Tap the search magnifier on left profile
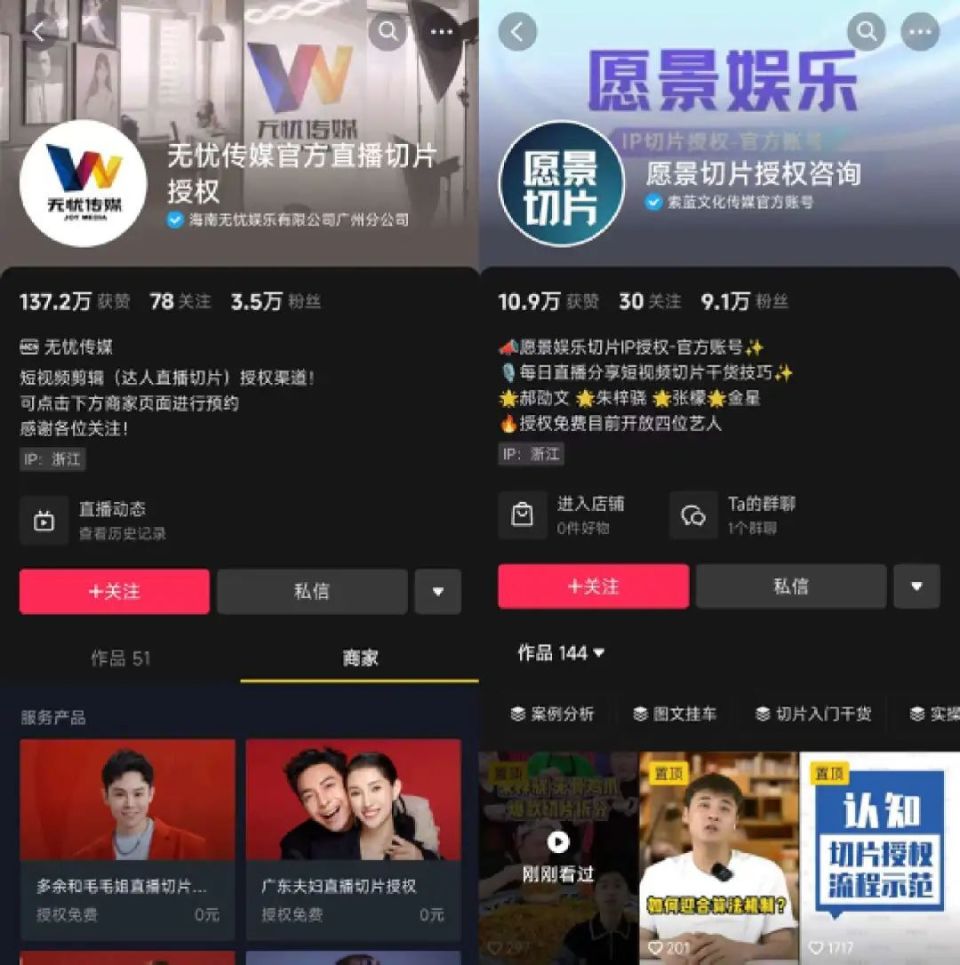Image resolution: width=960 pixels, height=965 pixels. coord(387,32)
